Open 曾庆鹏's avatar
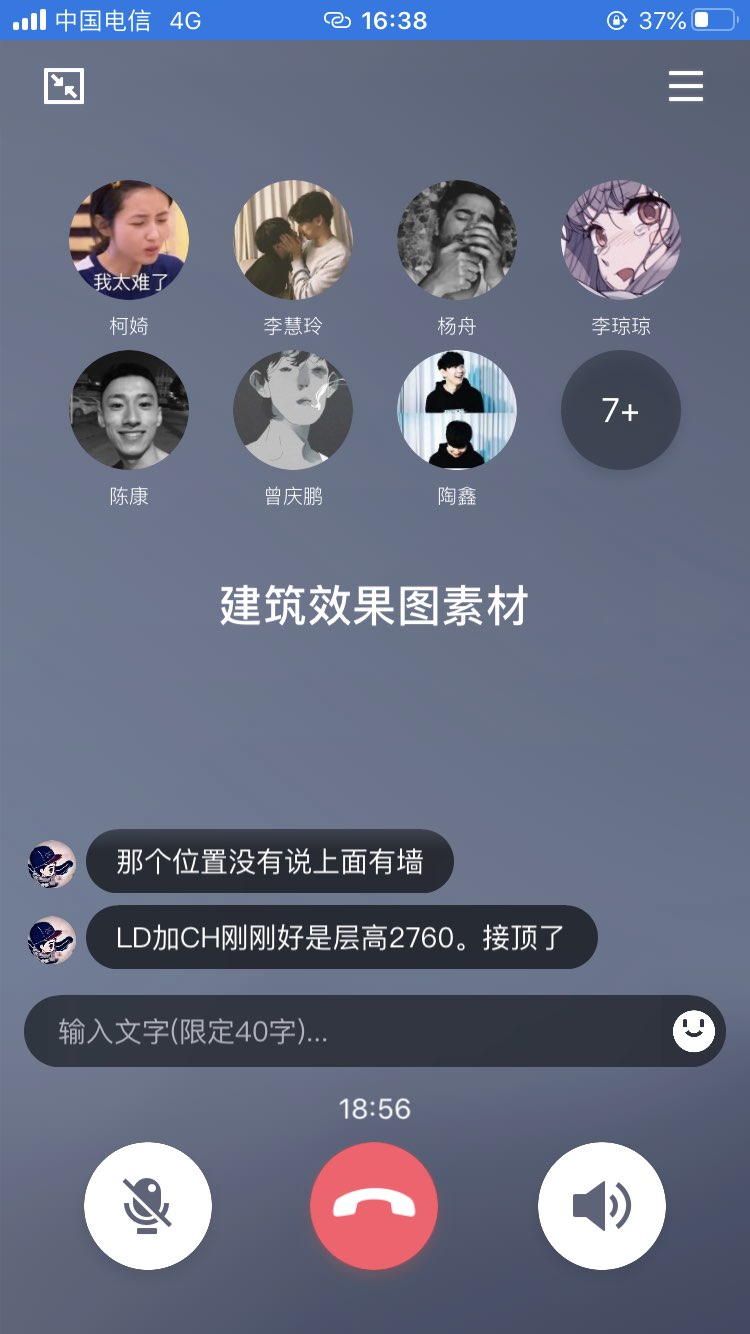The width and height of the screenshot is (750, 1334). tap(293, 410)
